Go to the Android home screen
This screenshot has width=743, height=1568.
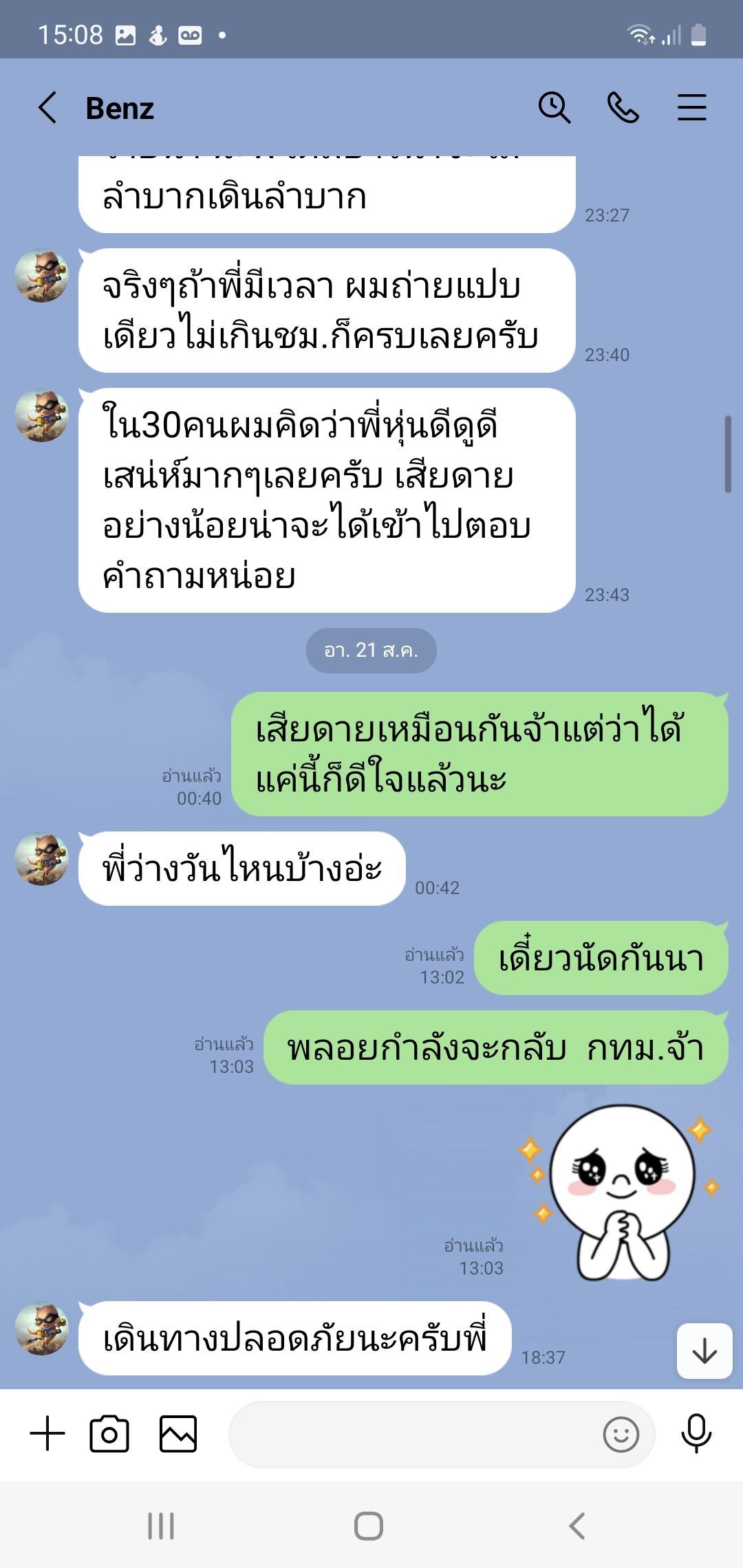tap(369, 1526)
